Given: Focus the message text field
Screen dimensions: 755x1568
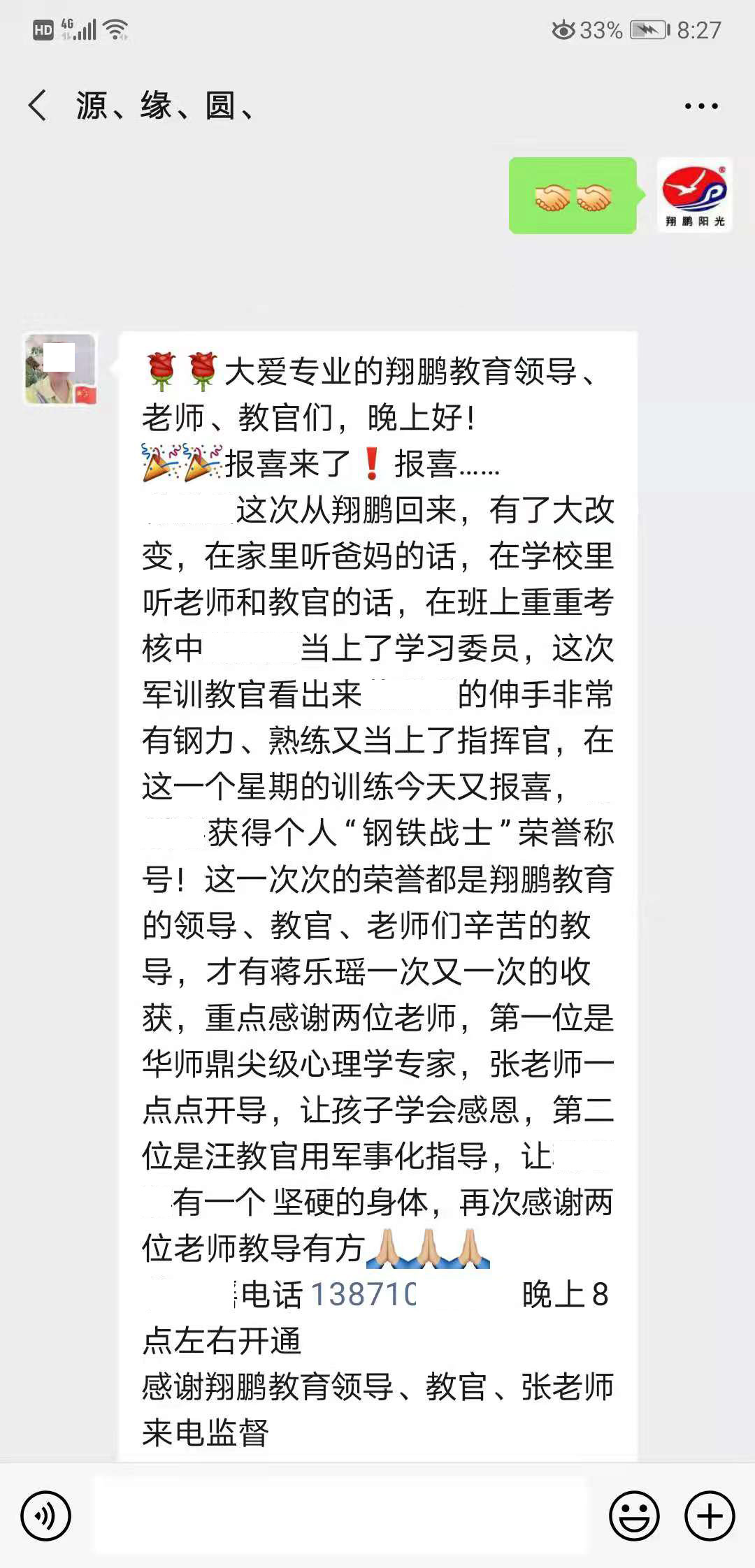Looking at the screenshot, I should [x=339, y=1516].
